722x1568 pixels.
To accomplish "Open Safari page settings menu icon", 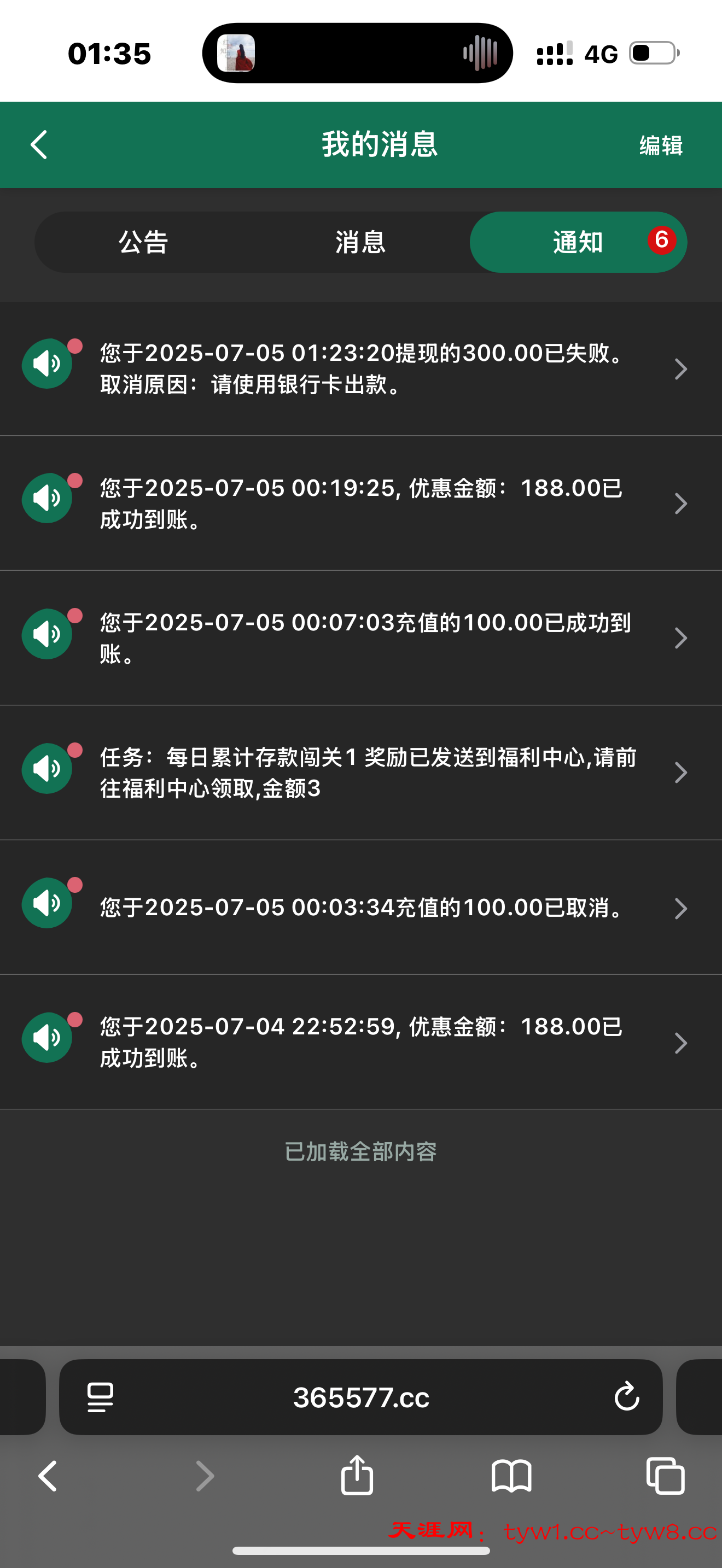I will (x=101, y=1397).
